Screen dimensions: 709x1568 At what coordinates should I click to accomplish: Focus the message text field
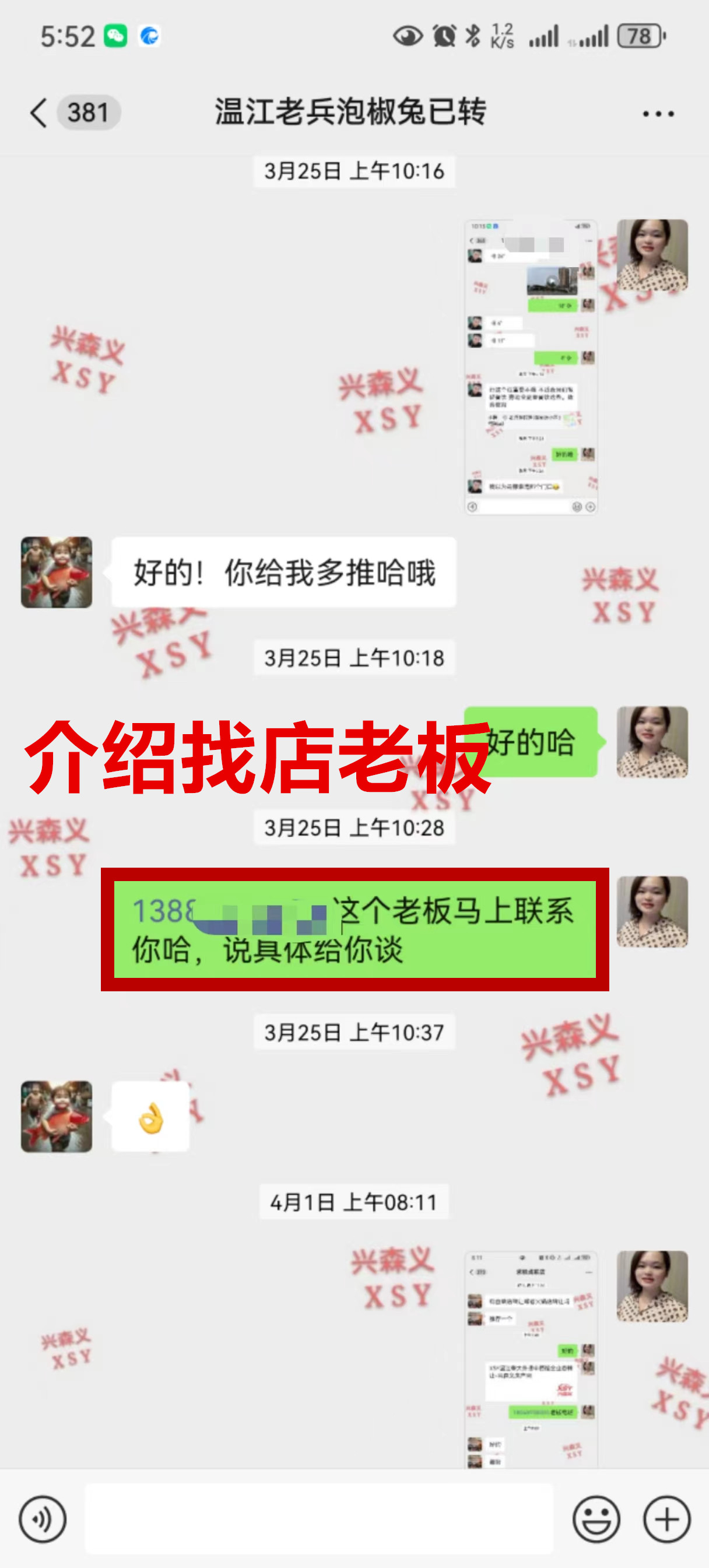[318, 1518]
